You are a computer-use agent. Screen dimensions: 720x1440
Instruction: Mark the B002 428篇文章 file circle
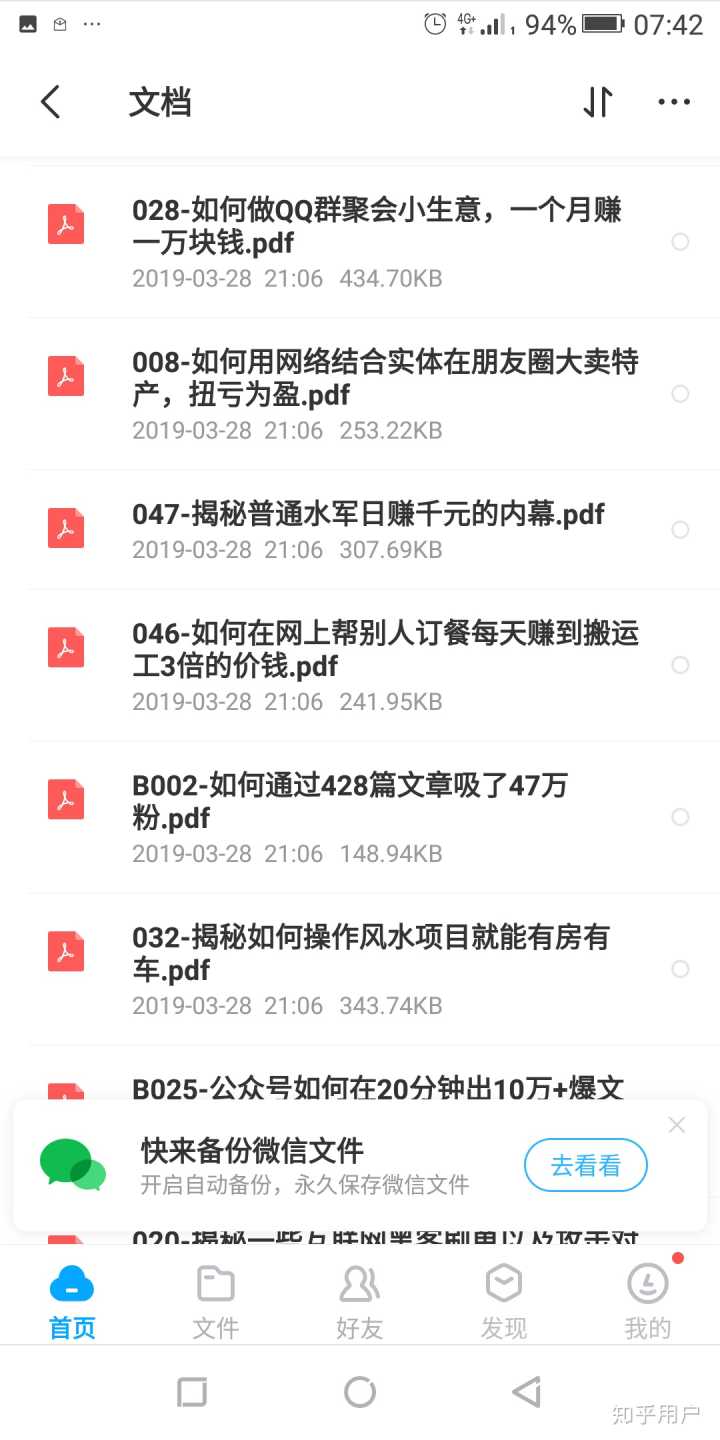tap(680, 817)
